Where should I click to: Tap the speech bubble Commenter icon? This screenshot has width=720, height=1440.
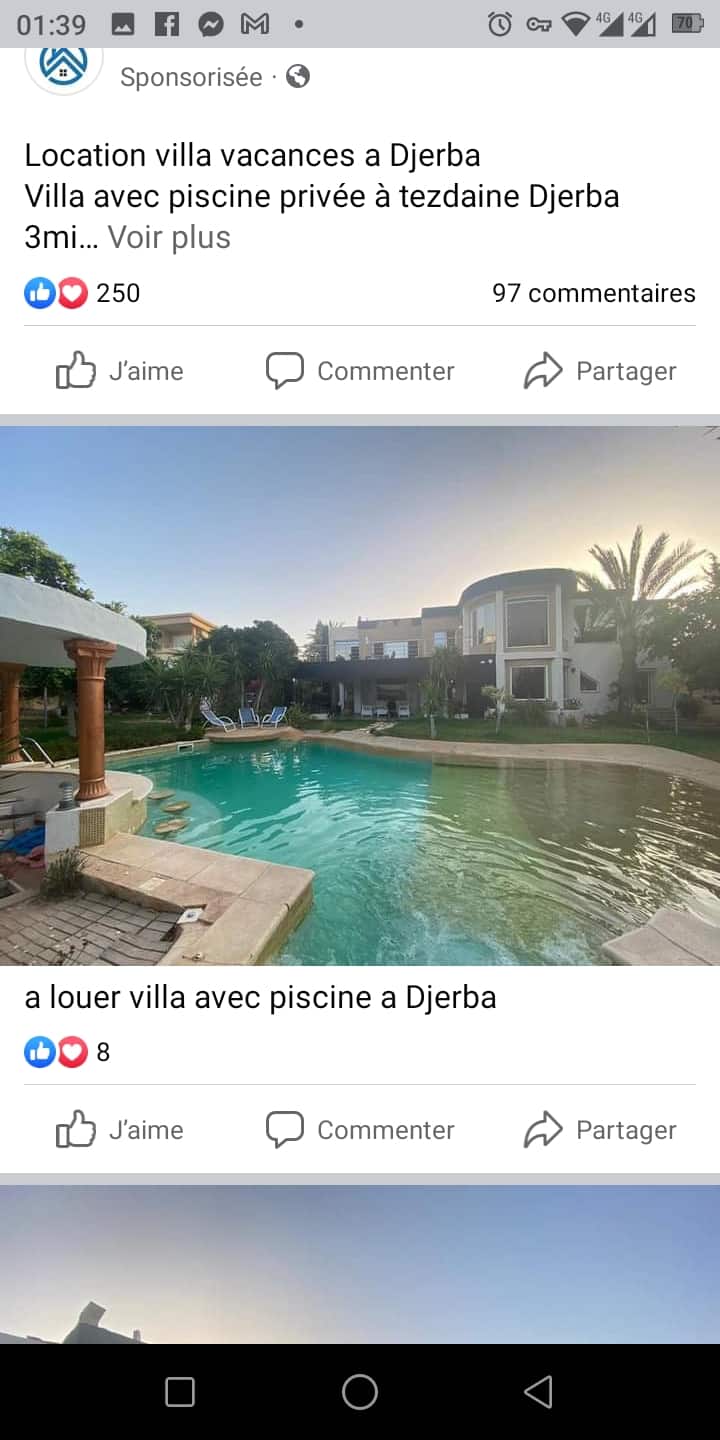[x=286, y=370]
